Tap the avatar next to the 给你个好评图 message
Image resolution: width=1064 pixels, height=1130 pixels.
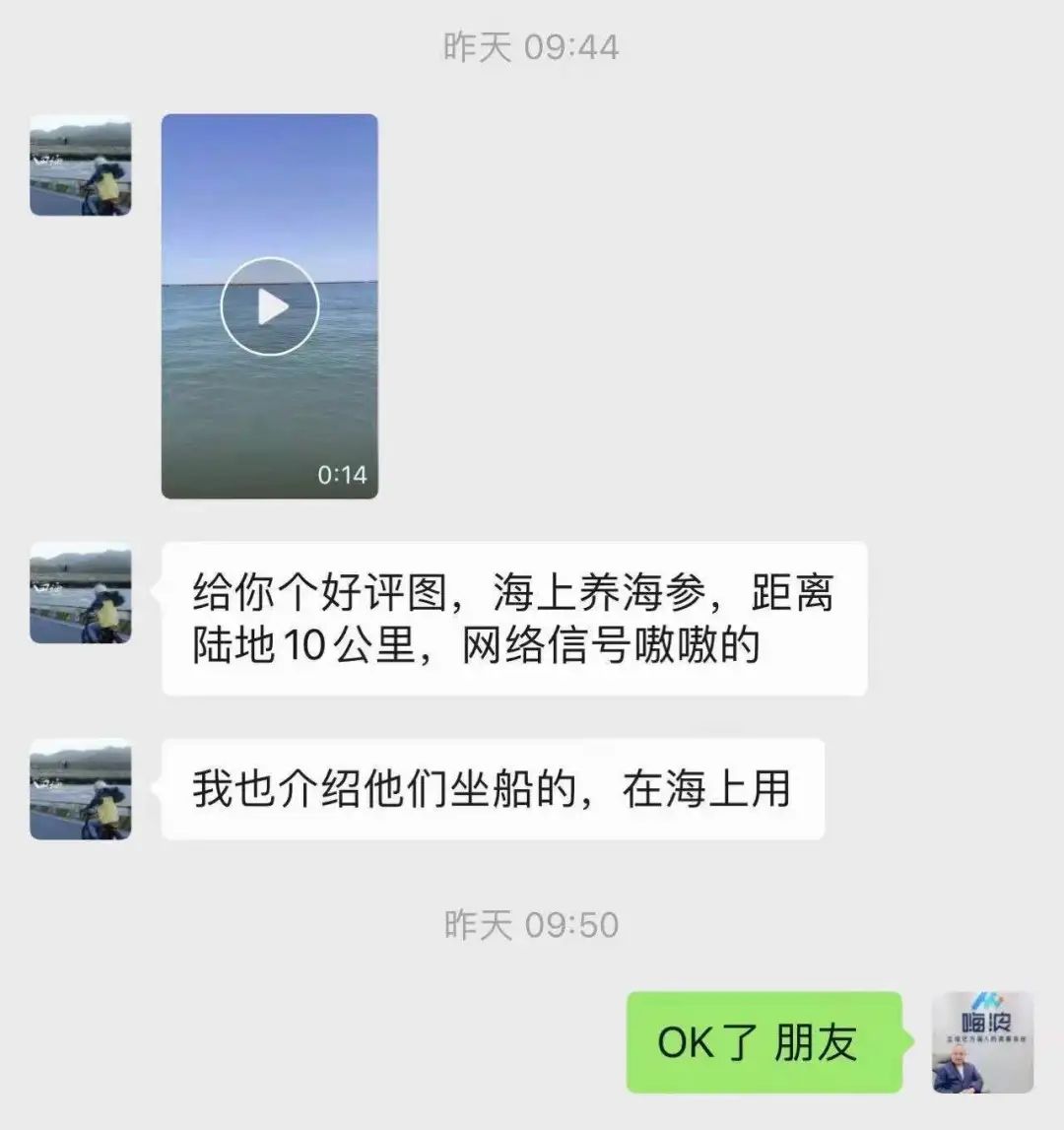coord(81,593)
